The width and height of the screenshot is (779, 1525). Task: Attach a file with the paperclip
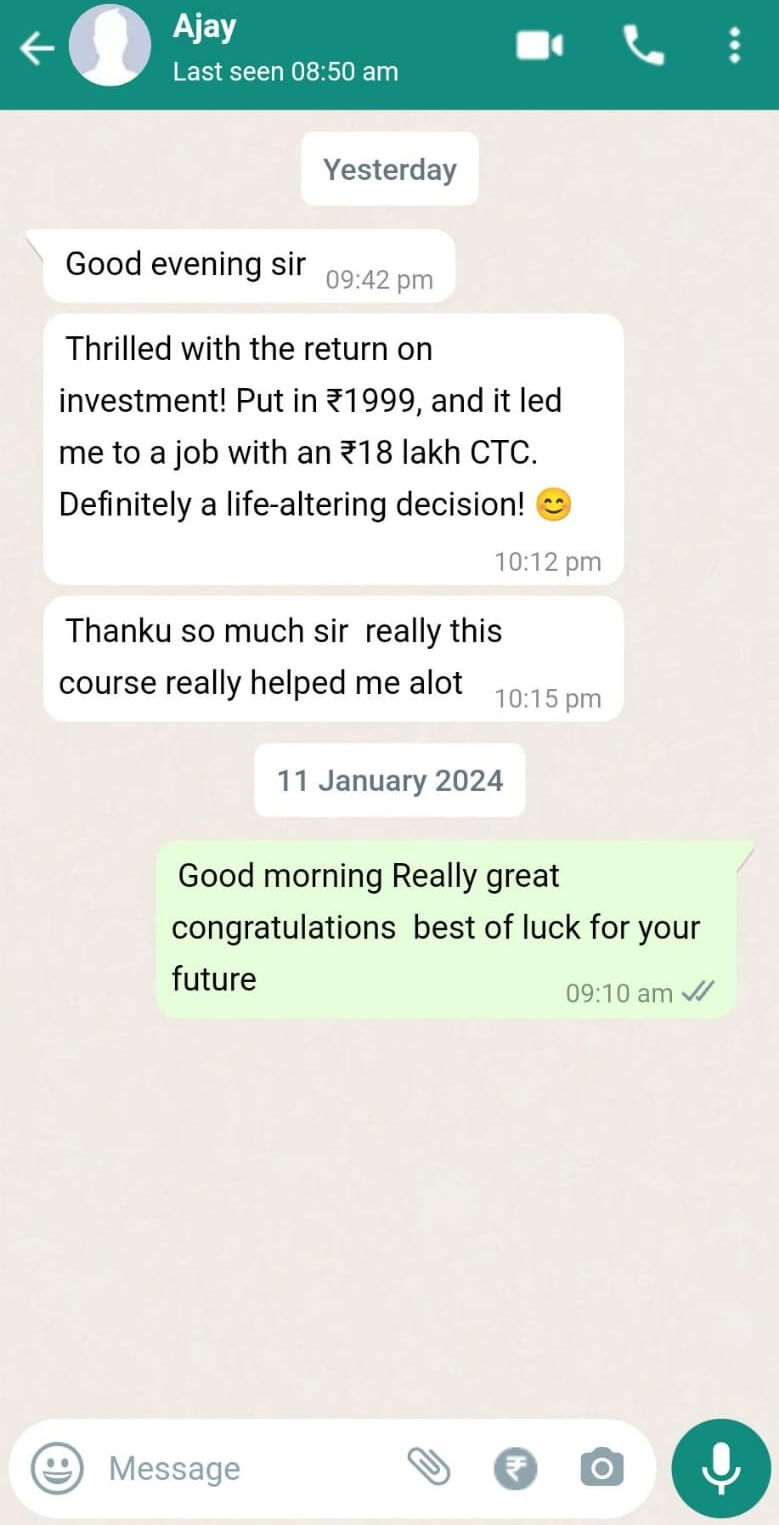(430, 1468)
